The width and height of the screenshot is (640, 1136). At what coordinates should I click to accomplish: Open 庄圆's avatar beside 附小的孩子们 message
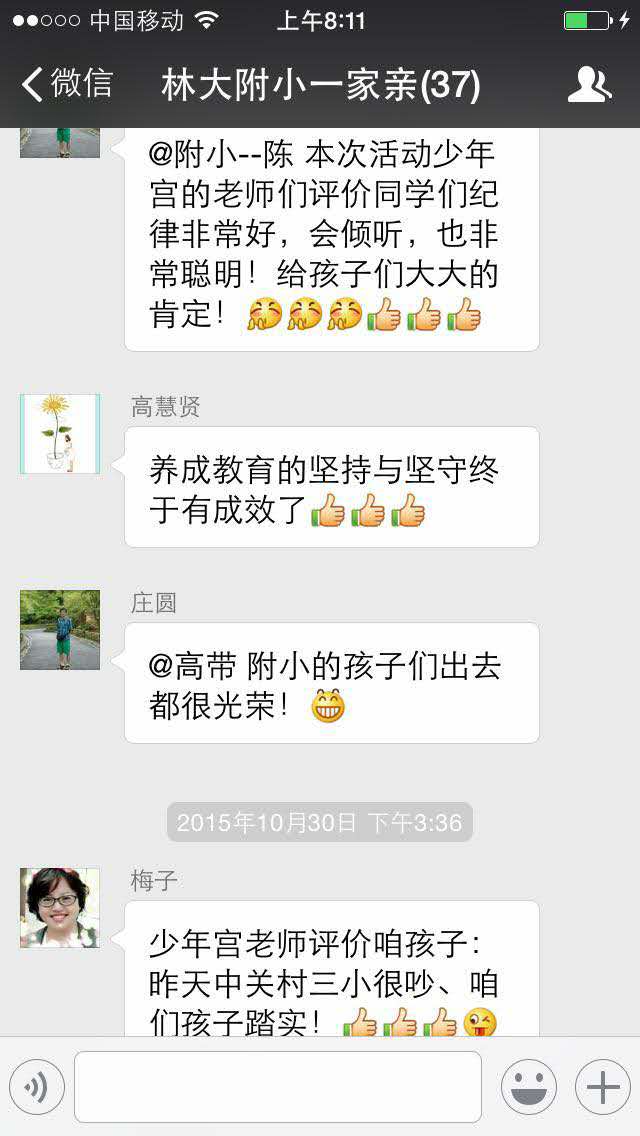(x=60, y=629)
